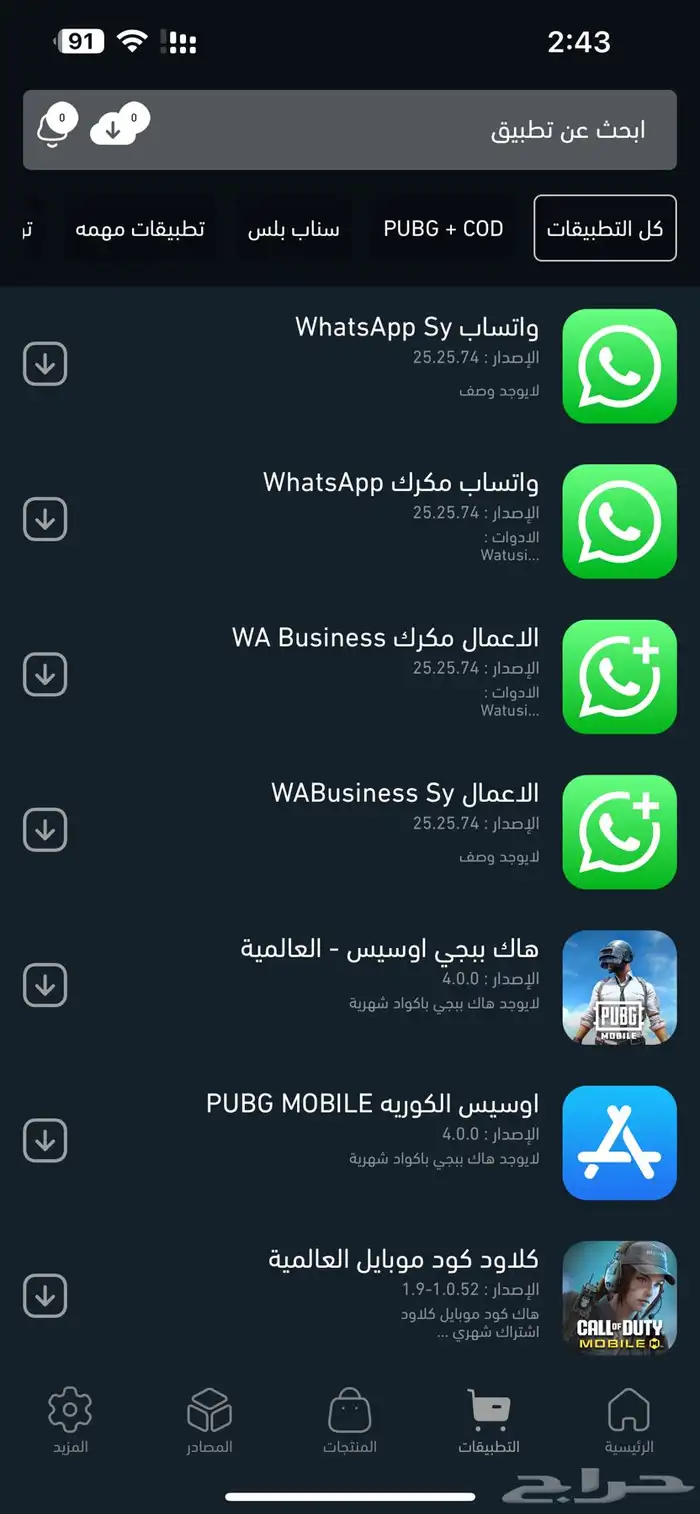Open the كلاود كود موبايل app row
This screenshot has height=1514, width=700.
(x=350, y=1297)
